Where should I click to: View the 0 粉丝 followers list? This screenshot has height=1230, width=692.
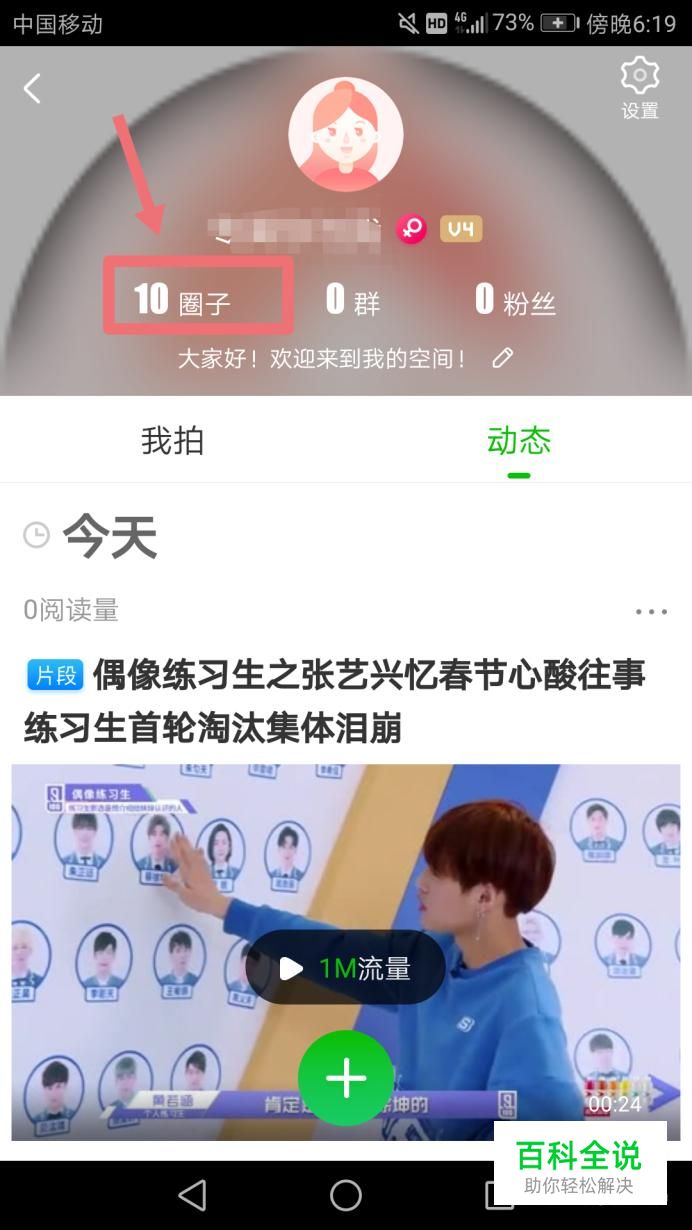515,300
